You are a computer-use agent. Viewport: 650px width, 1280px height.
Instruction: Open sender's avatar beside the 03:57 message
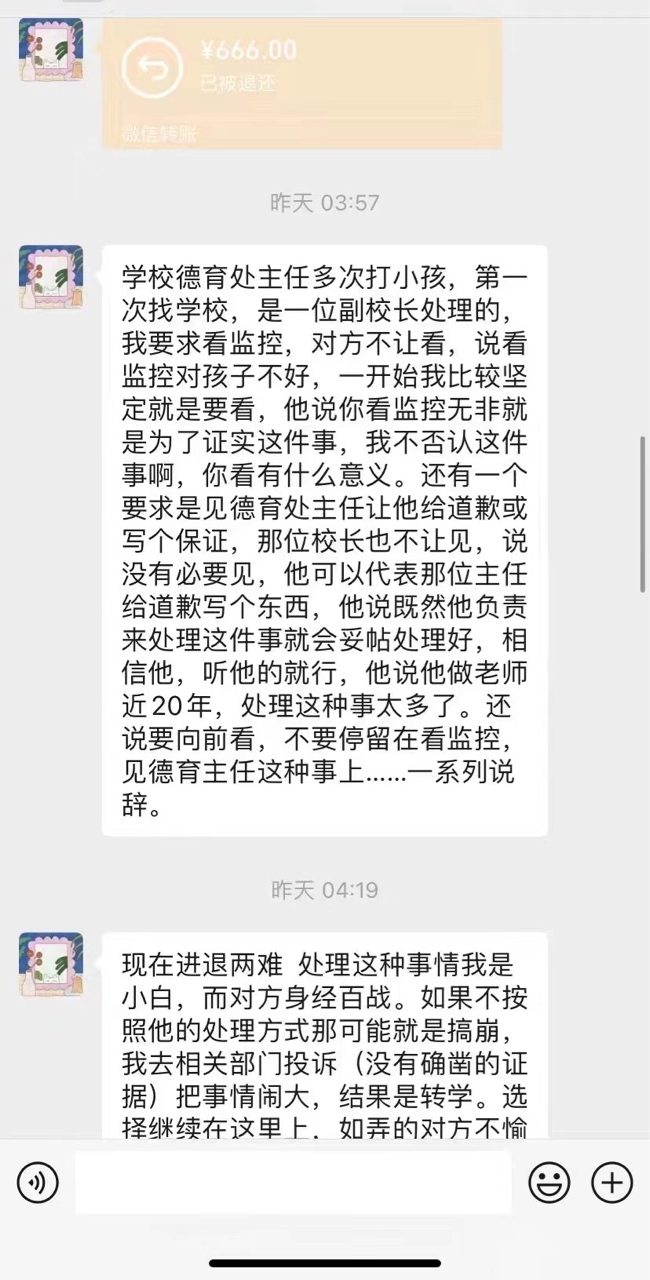[x=51, y=277]
